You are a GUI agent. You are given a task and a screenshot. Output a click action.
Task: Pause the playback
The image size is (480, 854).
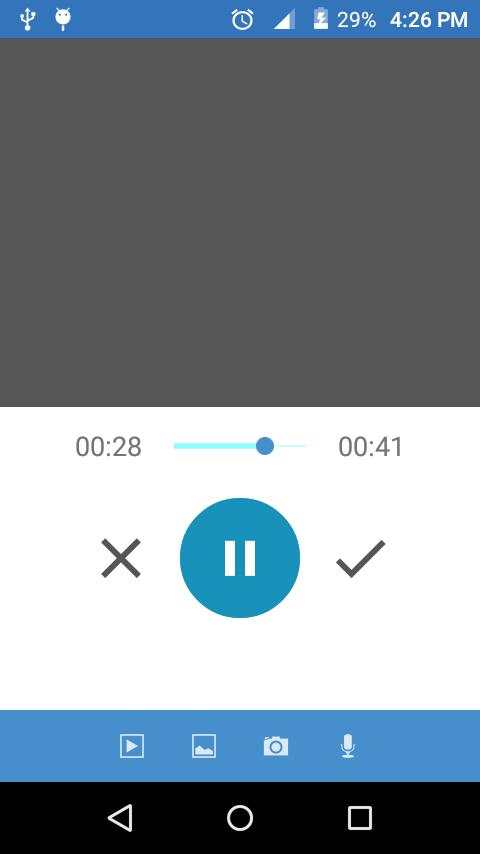pyautogui.click(x=240, y=558)
